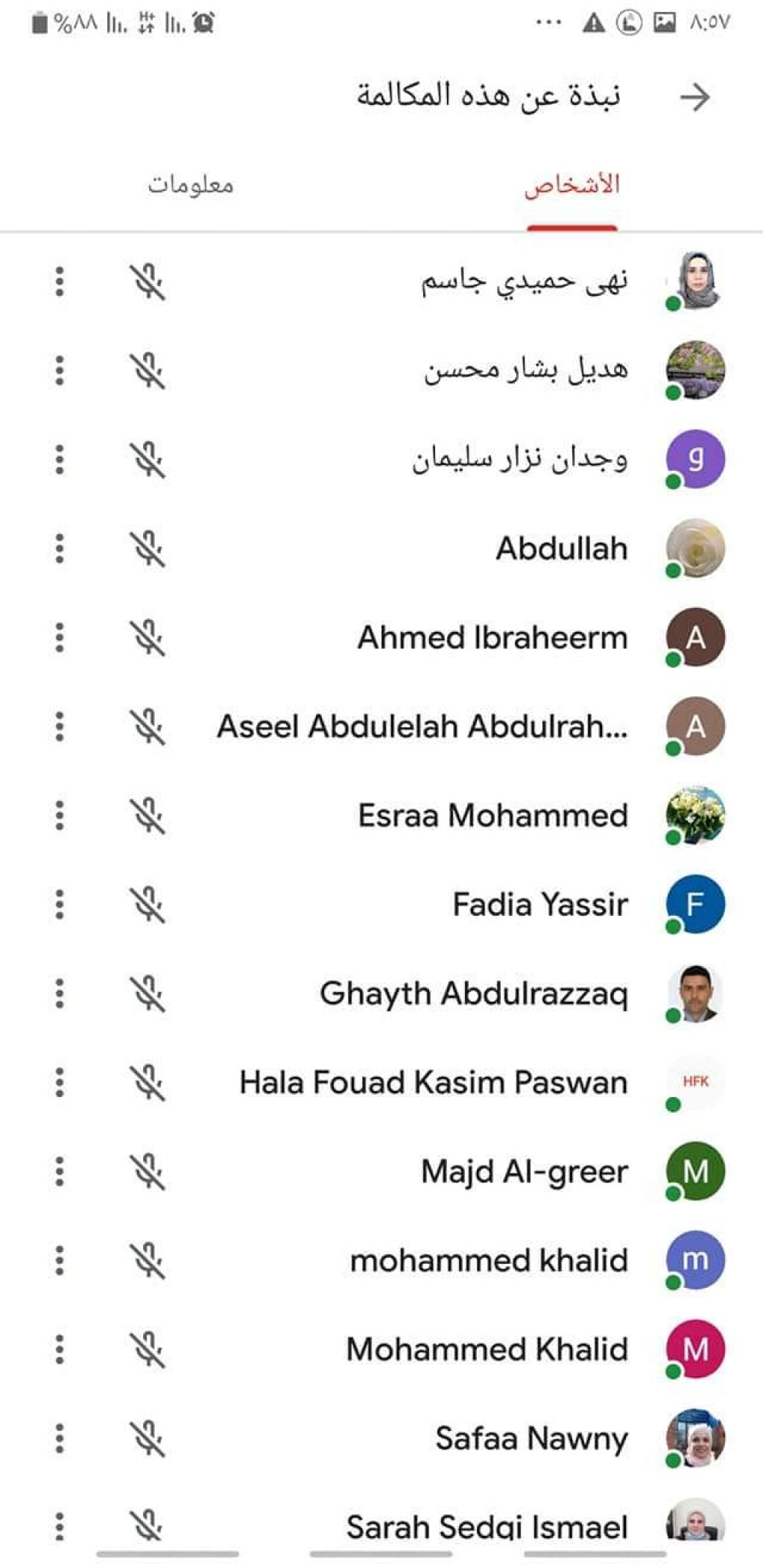Tap Esraa Mohammed's muted microphone icon
763x1568 pixels.
tap(148, 815)
